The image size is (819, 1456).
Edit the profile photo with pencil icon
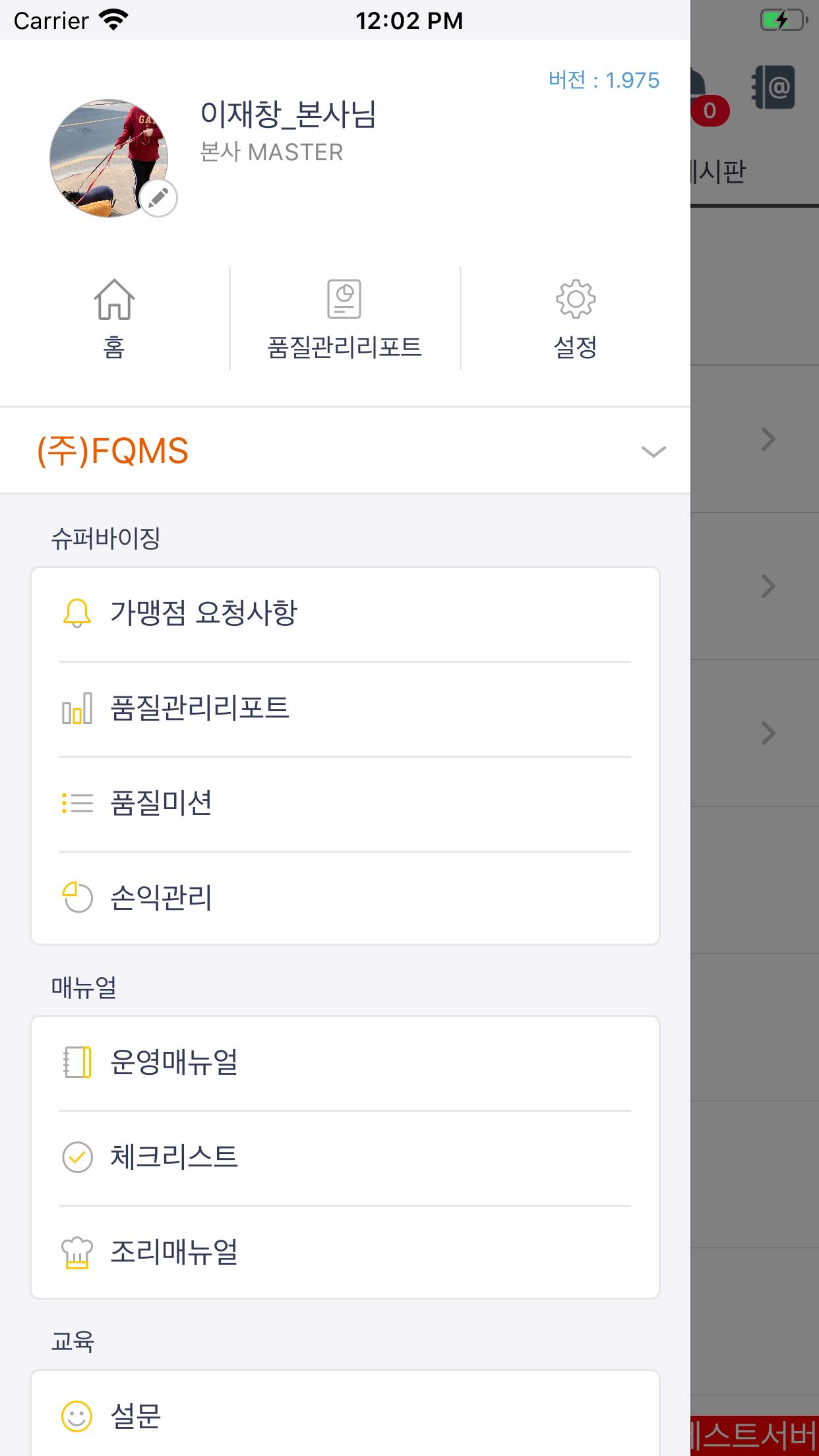158,197
